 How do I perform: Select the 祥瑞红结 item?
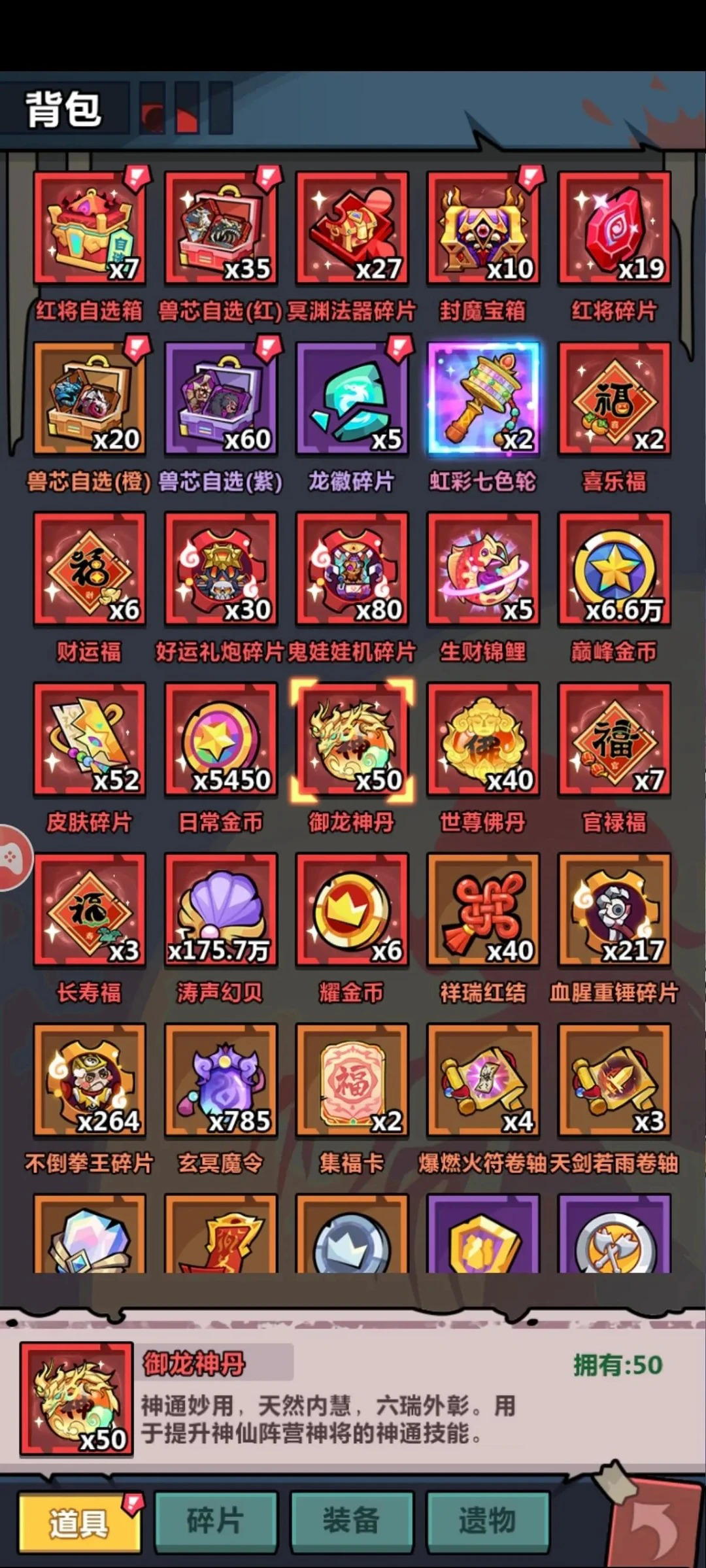pyautogui.click(x=483, y=910)
